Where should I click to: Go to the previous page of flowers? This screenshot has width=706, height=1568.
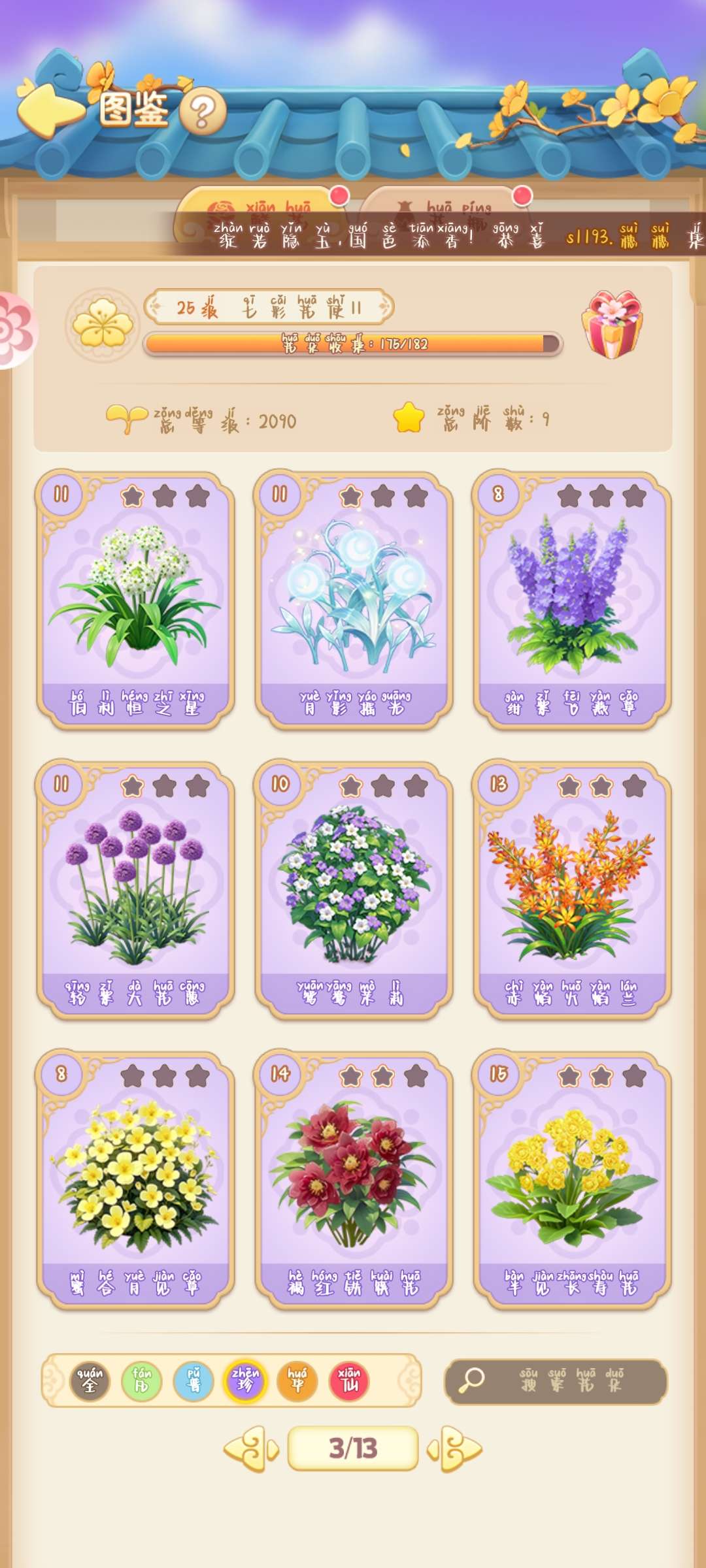pyautogui.click(x=251, y=1449)
